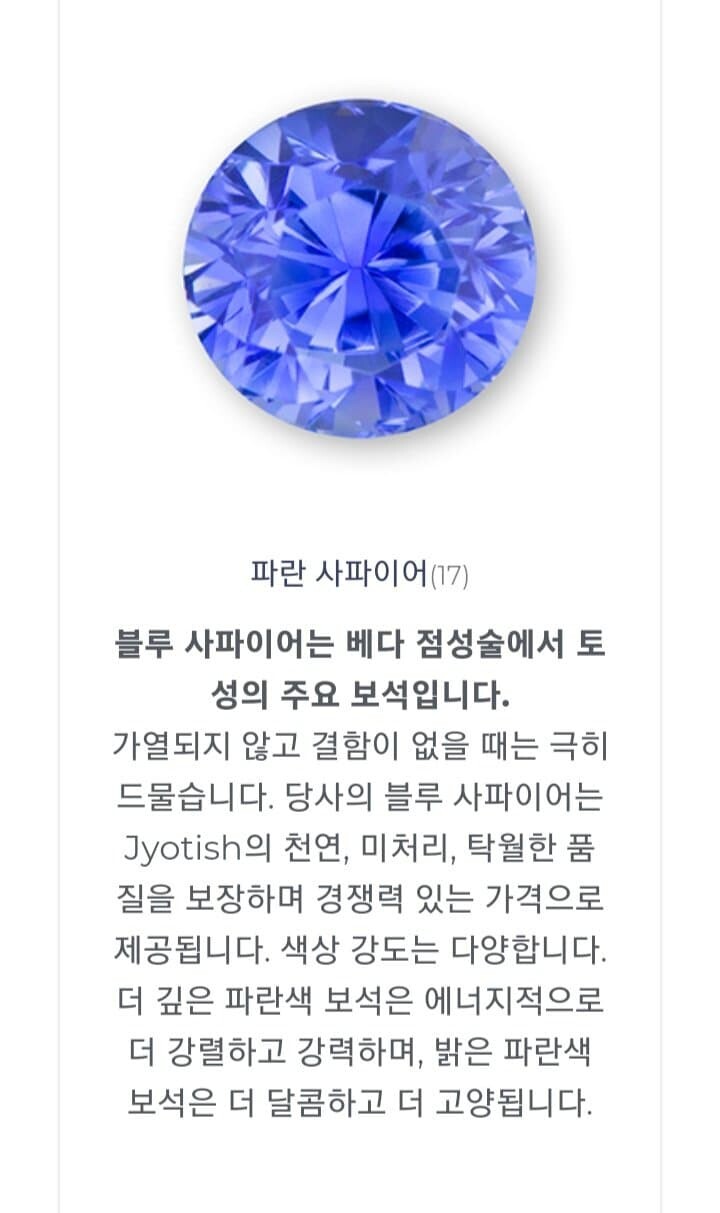Open the blue sapphire gemstone image
Viewport: 720px width, 1213px height.
pyautogui.click(x=360, y=268)
